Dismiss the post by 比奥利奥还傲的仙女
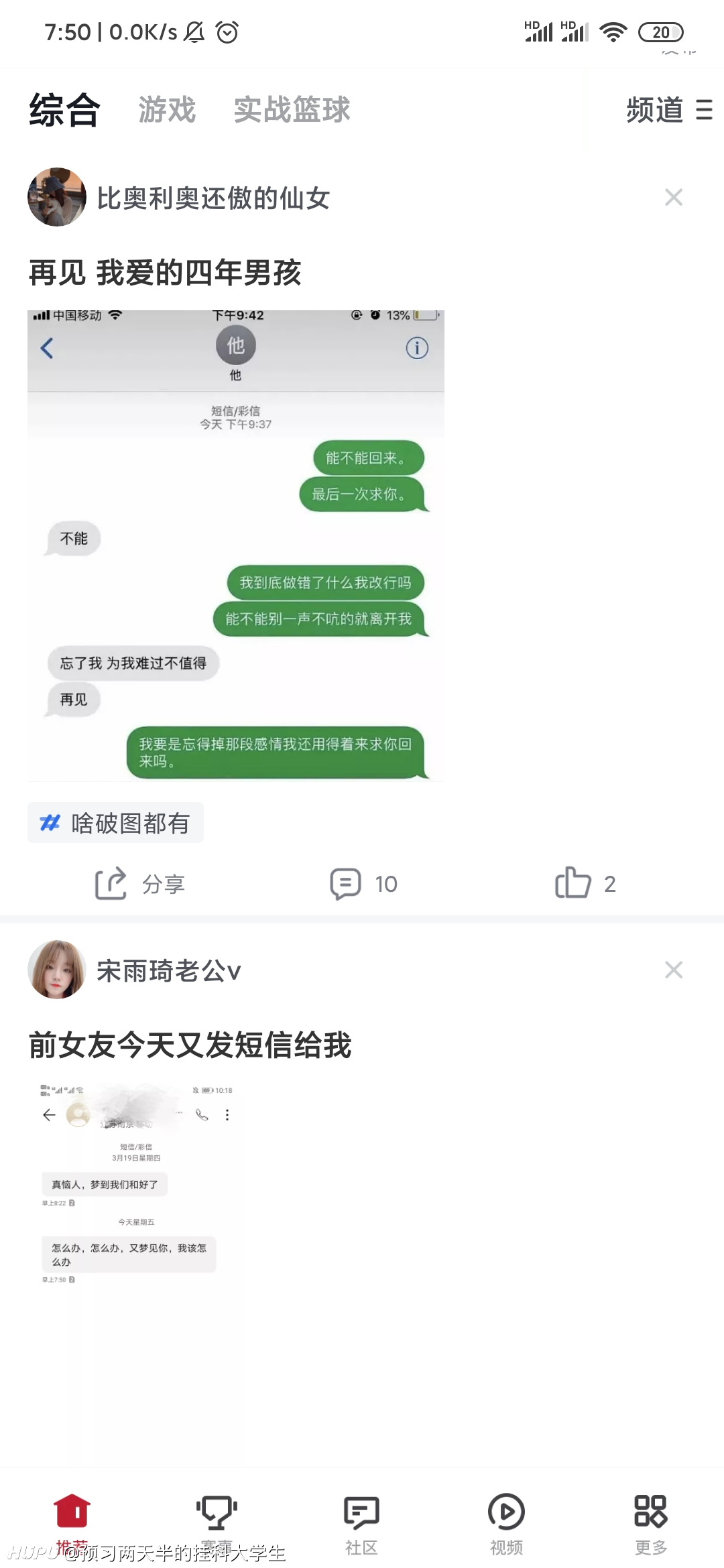 point(673,197)
